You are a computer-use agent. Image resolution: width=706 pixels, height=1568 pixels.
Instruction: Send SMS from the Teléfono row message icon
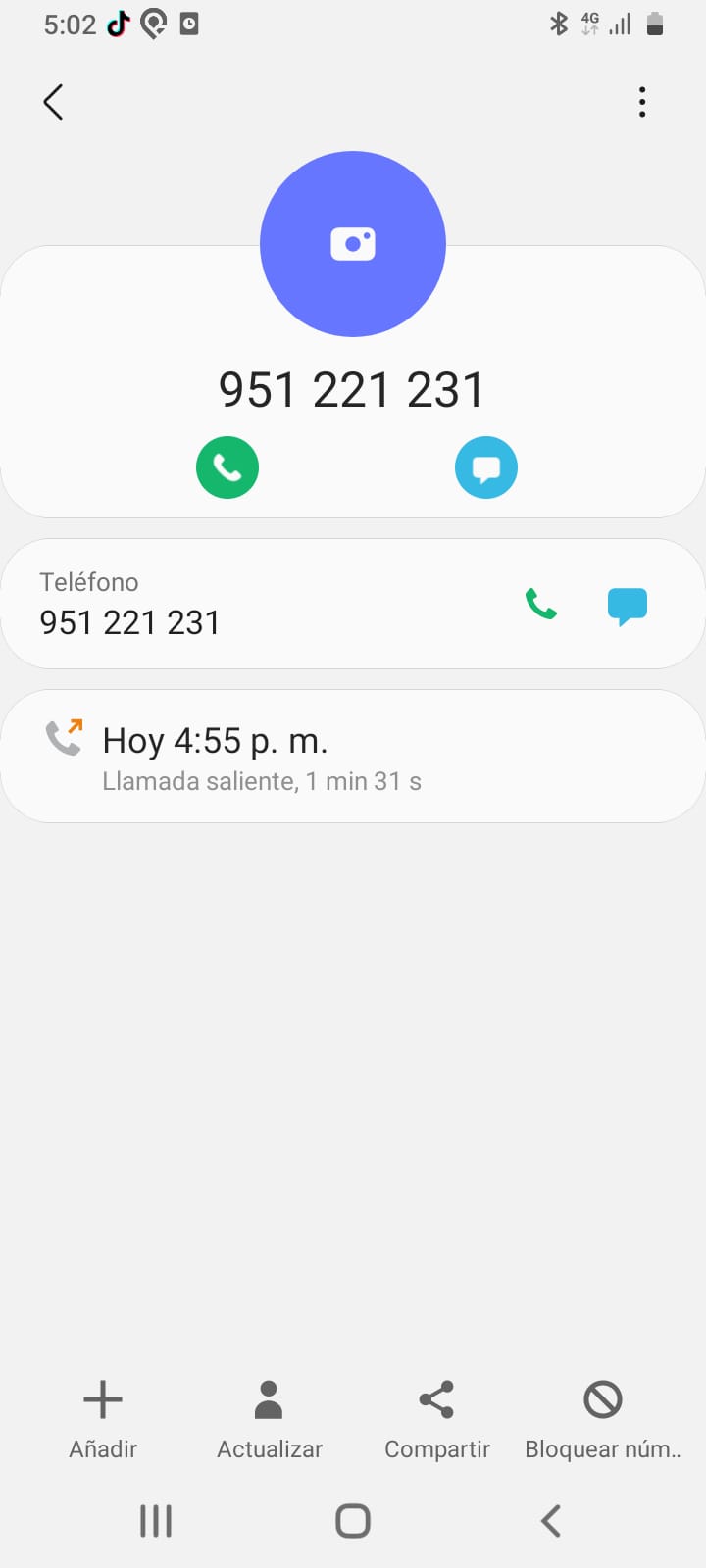tap(628, 606)
